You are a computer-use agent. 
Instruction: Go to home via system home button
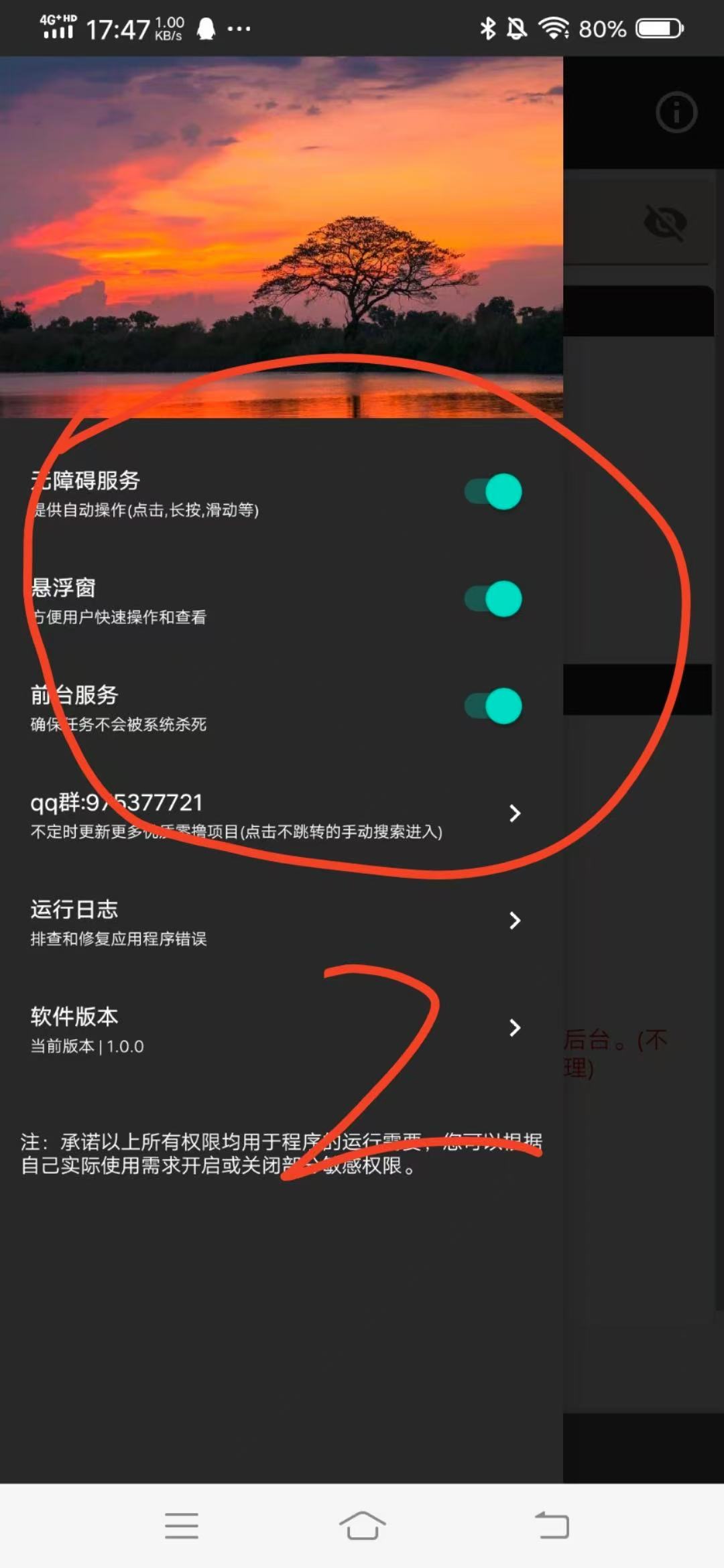[x=362, y=1526]
